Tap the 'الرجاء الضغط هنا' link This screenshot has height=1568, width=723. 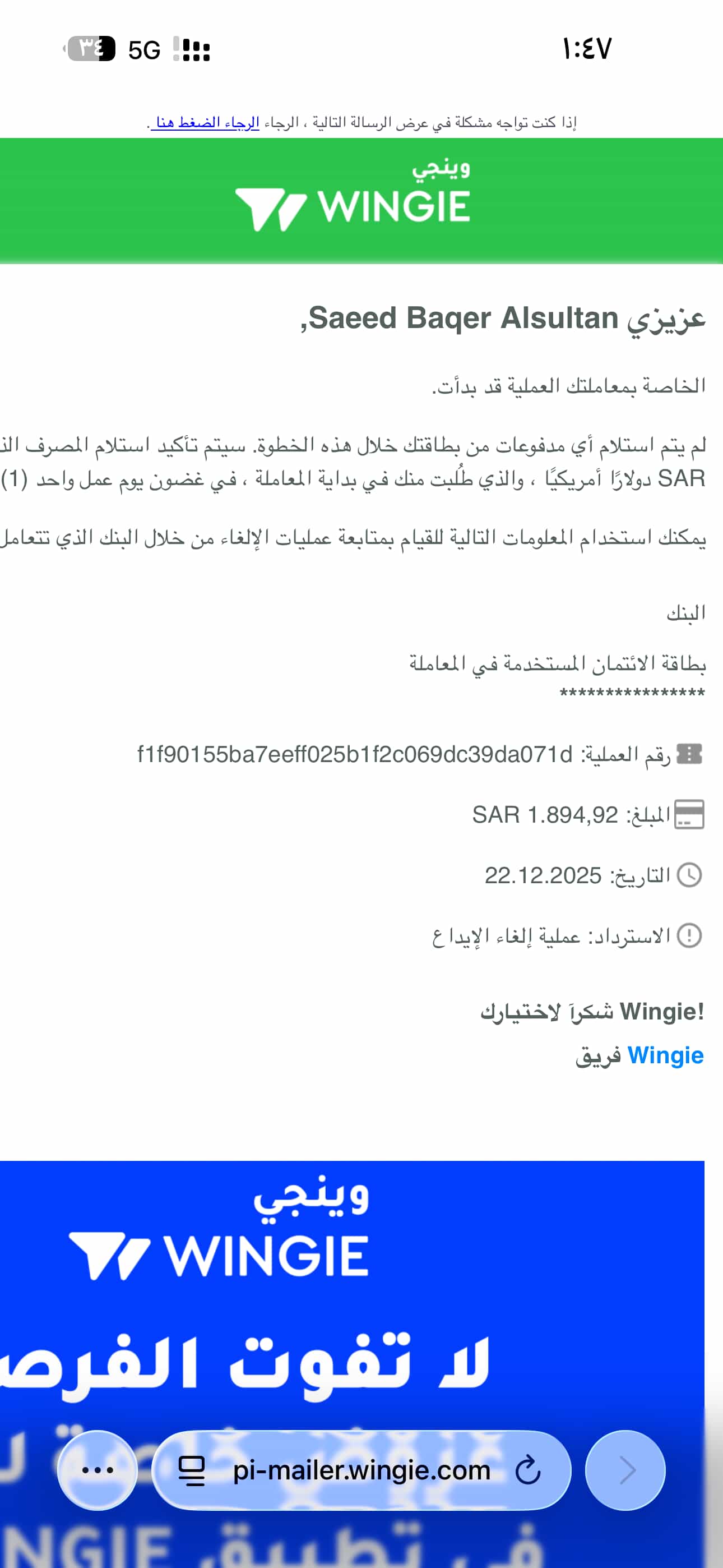[x=207, y=122]
